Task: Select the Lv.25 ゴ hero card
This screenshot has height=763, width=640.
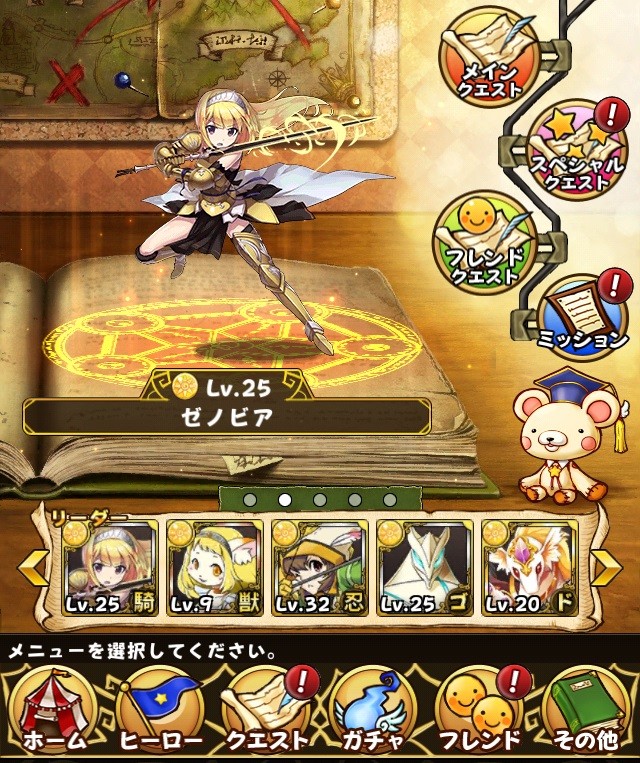Action: pyautogui.click(x=424, y=568)
